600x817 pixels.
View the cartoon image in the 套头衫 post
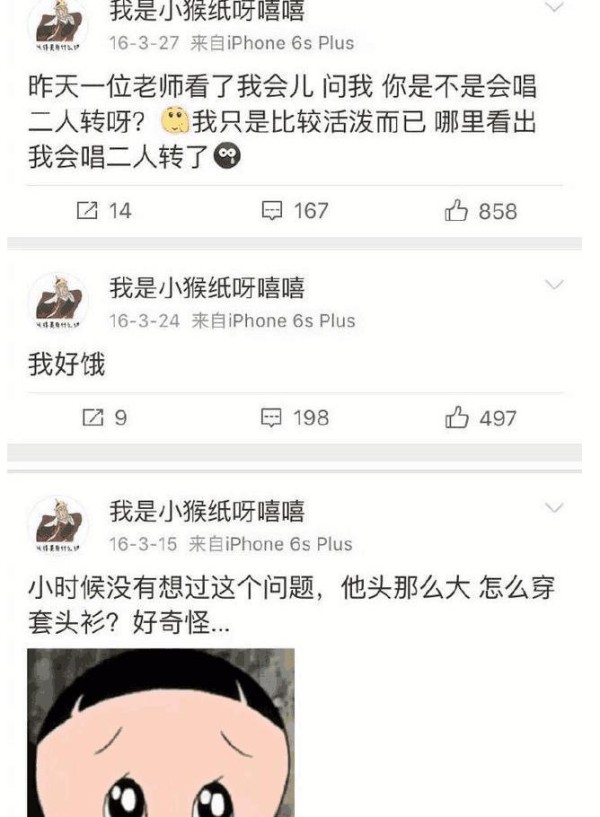click(x=161, y=732)
